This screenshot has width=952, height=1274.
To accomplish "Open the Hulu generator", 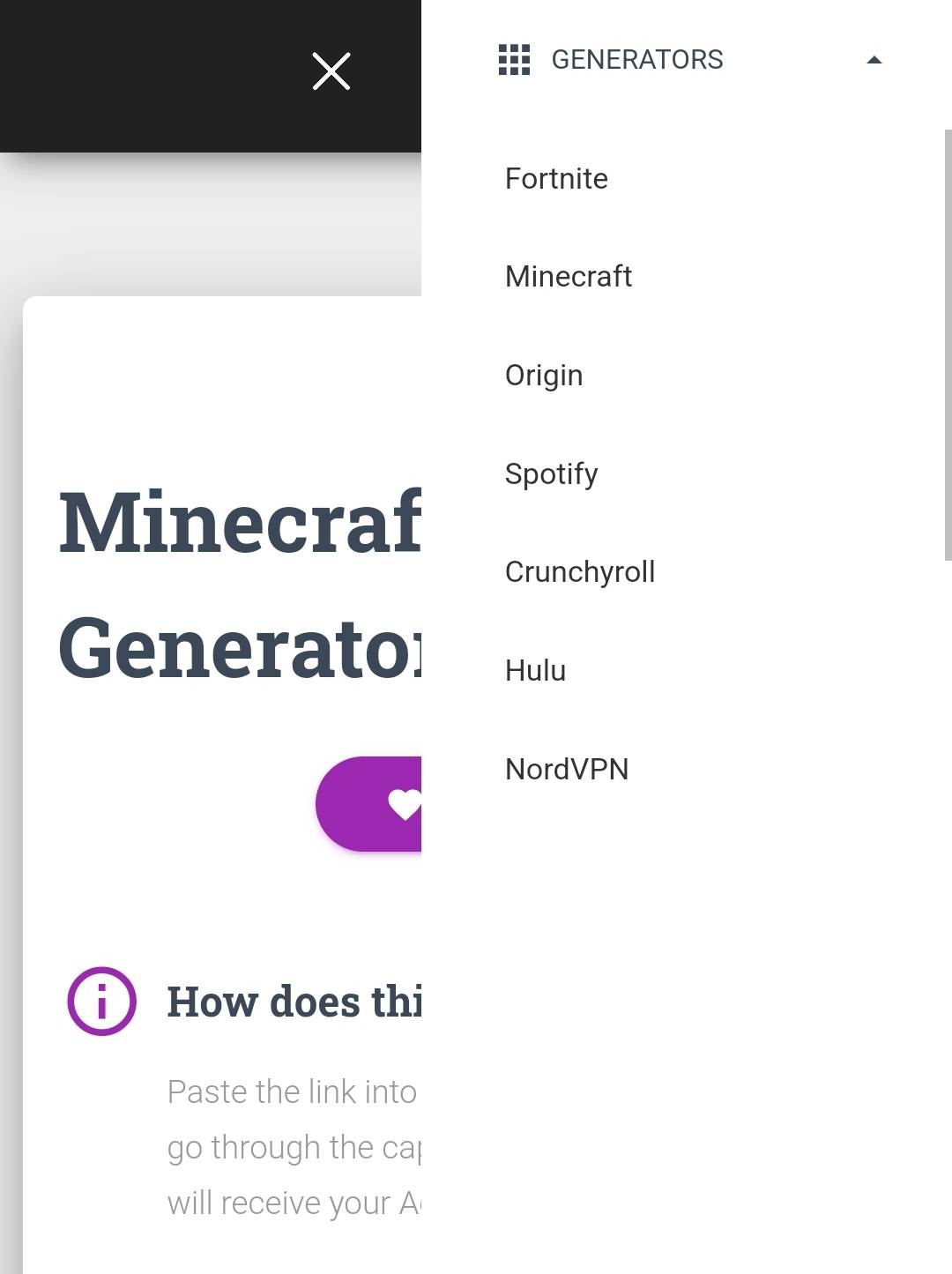I will pos(535,671).
